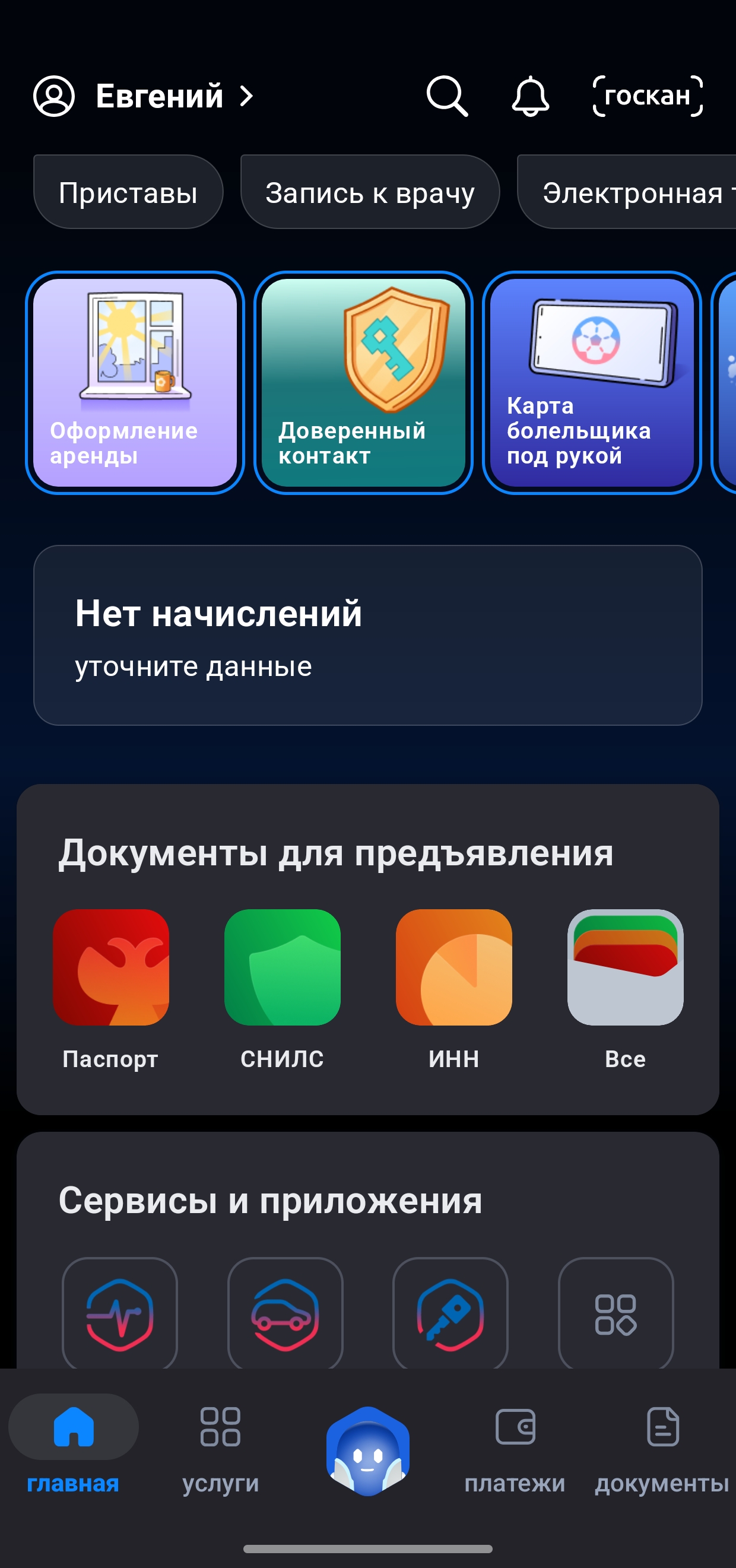Select the Приставы chip
The image size is (736, 1568).
(128, 192)
